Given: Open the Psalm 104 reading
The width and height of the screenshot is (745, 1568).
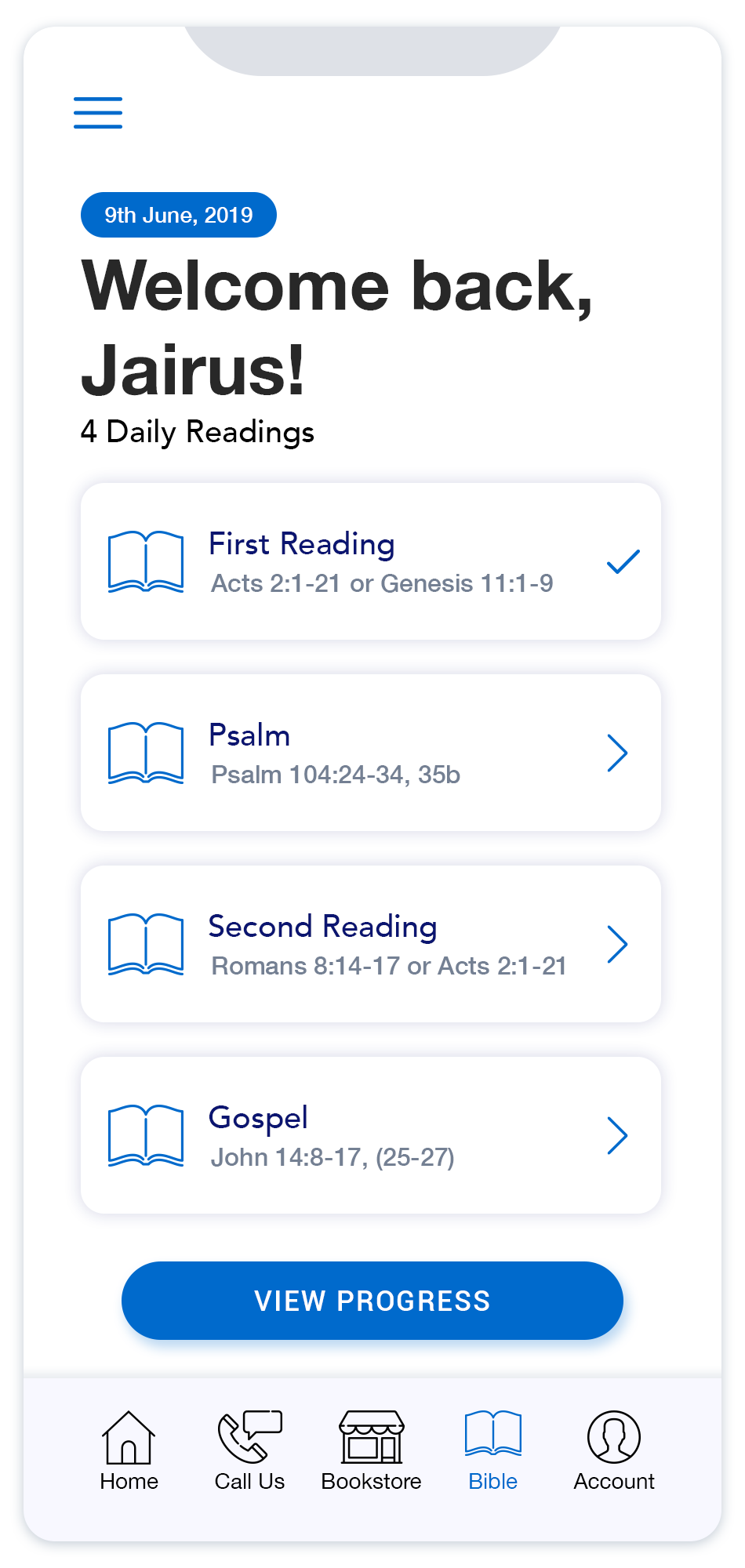Looking at the screenshot, I should (x=370, y=753).
